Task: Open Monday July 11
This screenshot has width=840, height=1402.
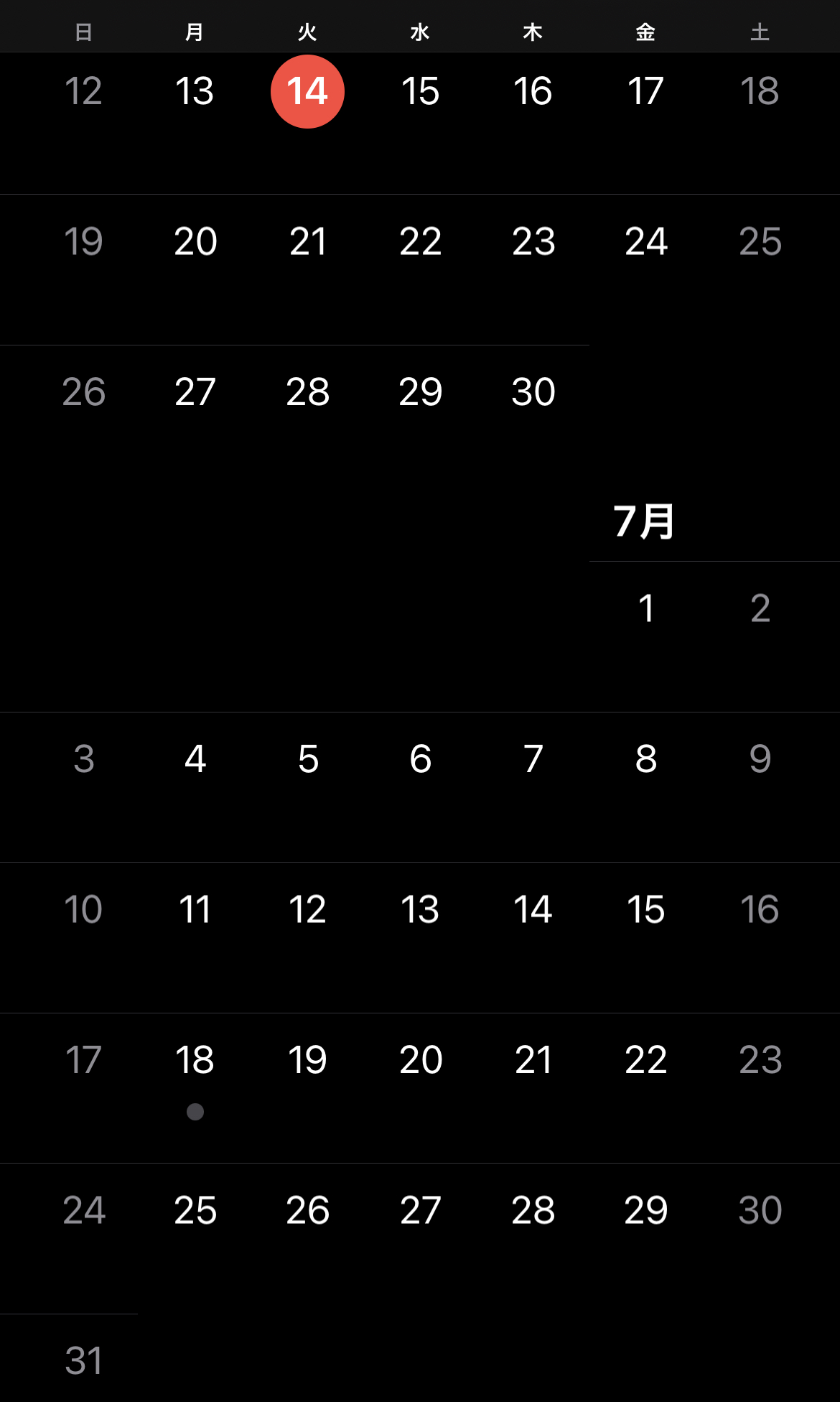Action: [195, 910]
